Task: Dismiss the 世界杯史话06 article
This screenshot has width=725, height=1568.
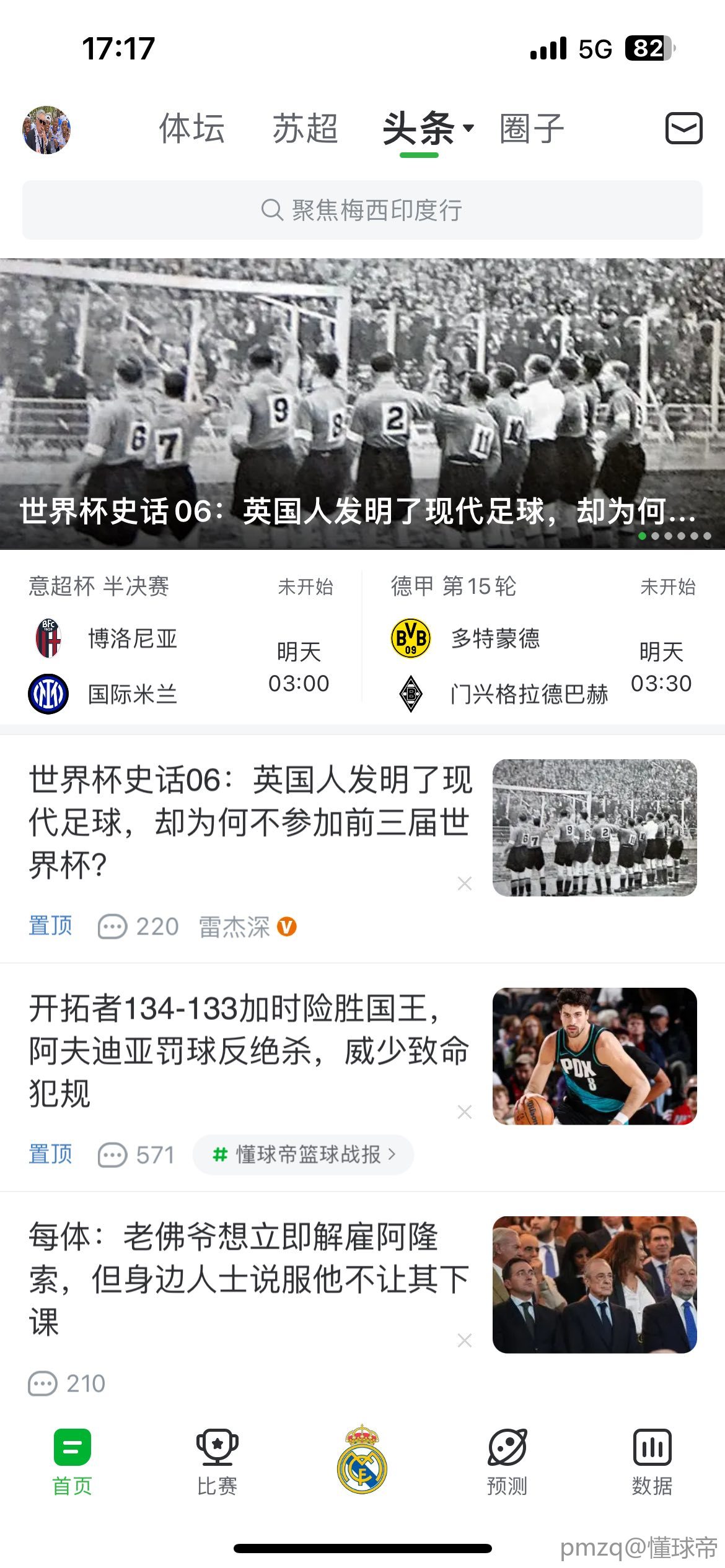Action: pyautogui.click(x=464, y=884)
